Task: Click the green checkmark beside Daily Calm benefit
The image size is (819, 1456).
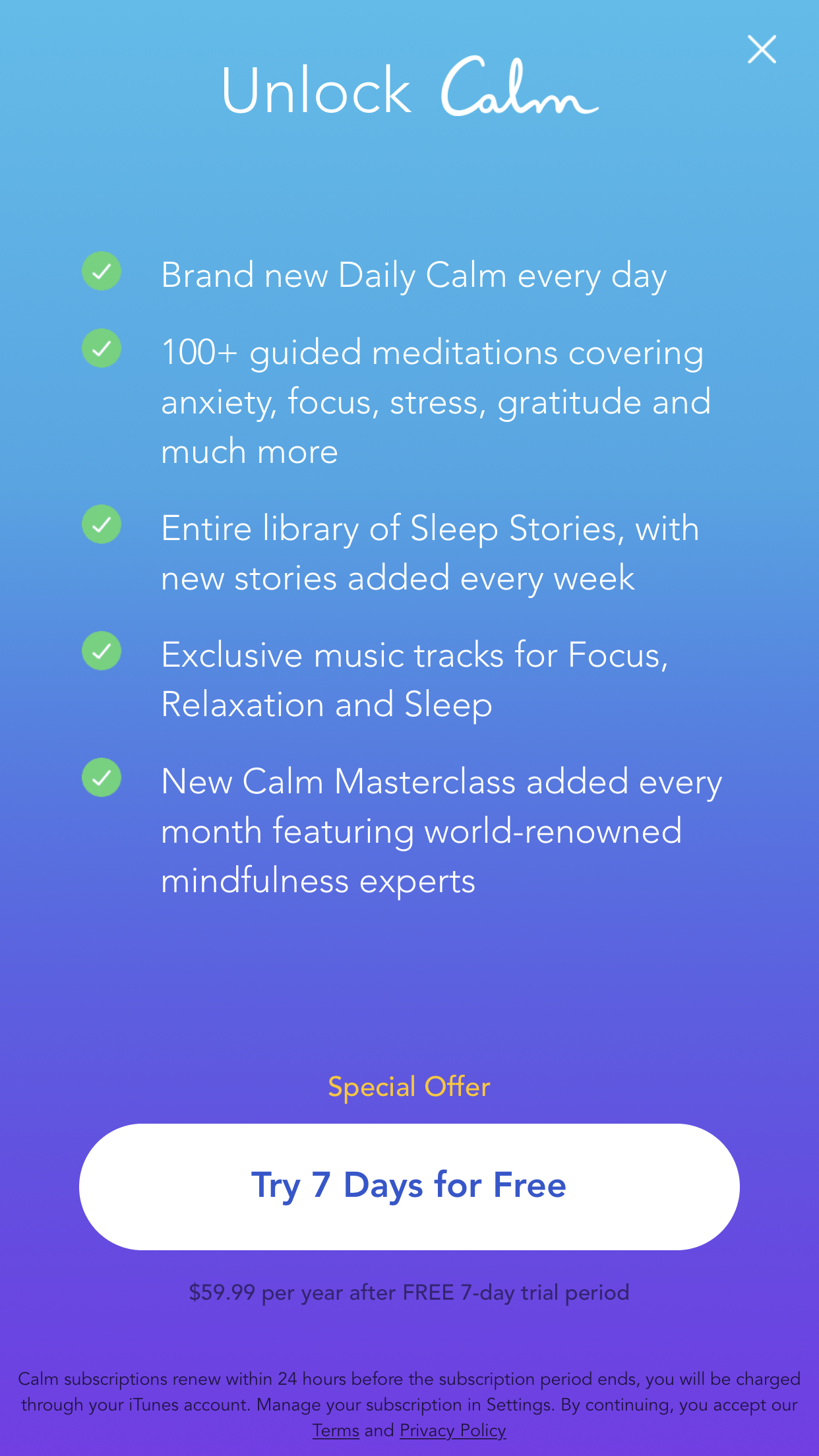Action: (x=102, y=272)
